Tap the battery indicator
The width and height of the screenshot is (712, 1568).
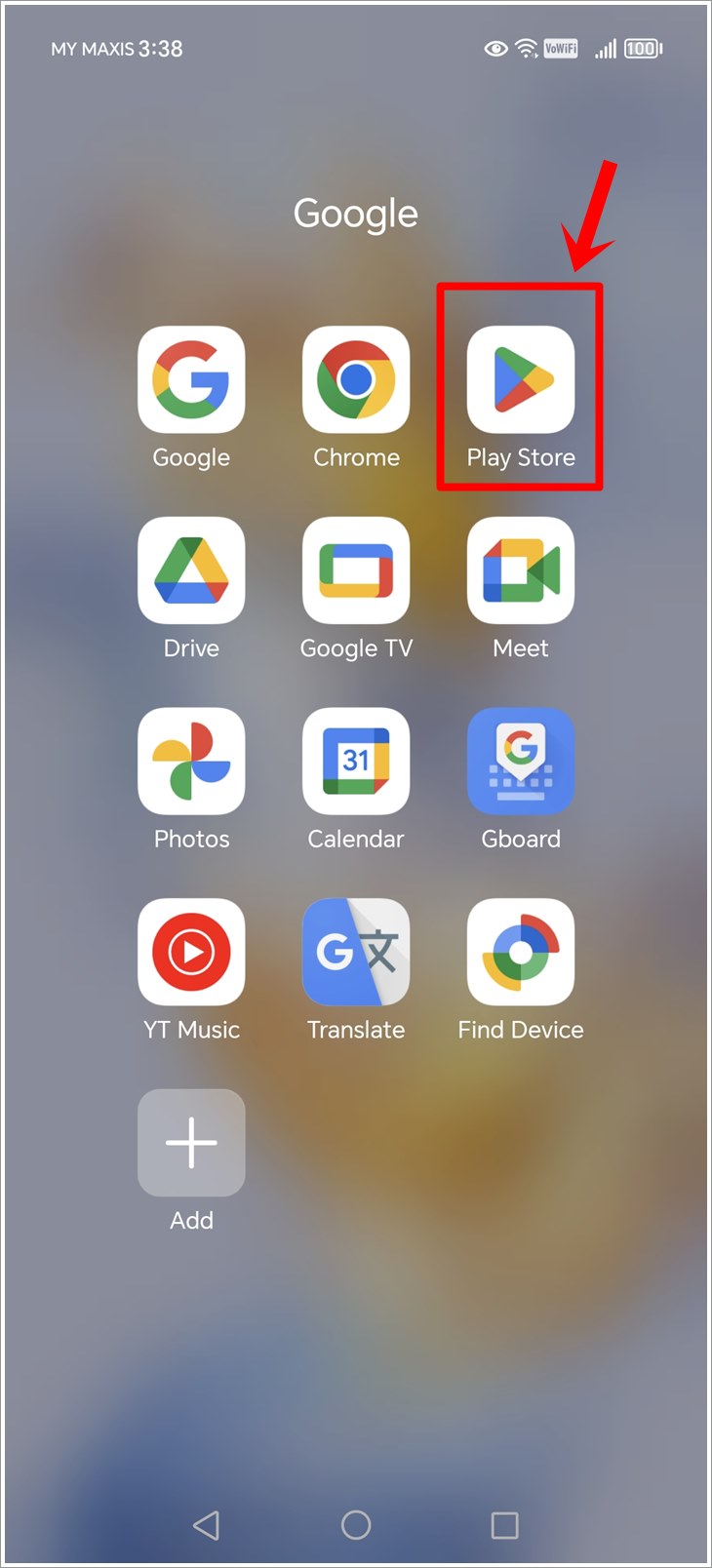pos(643,48)
